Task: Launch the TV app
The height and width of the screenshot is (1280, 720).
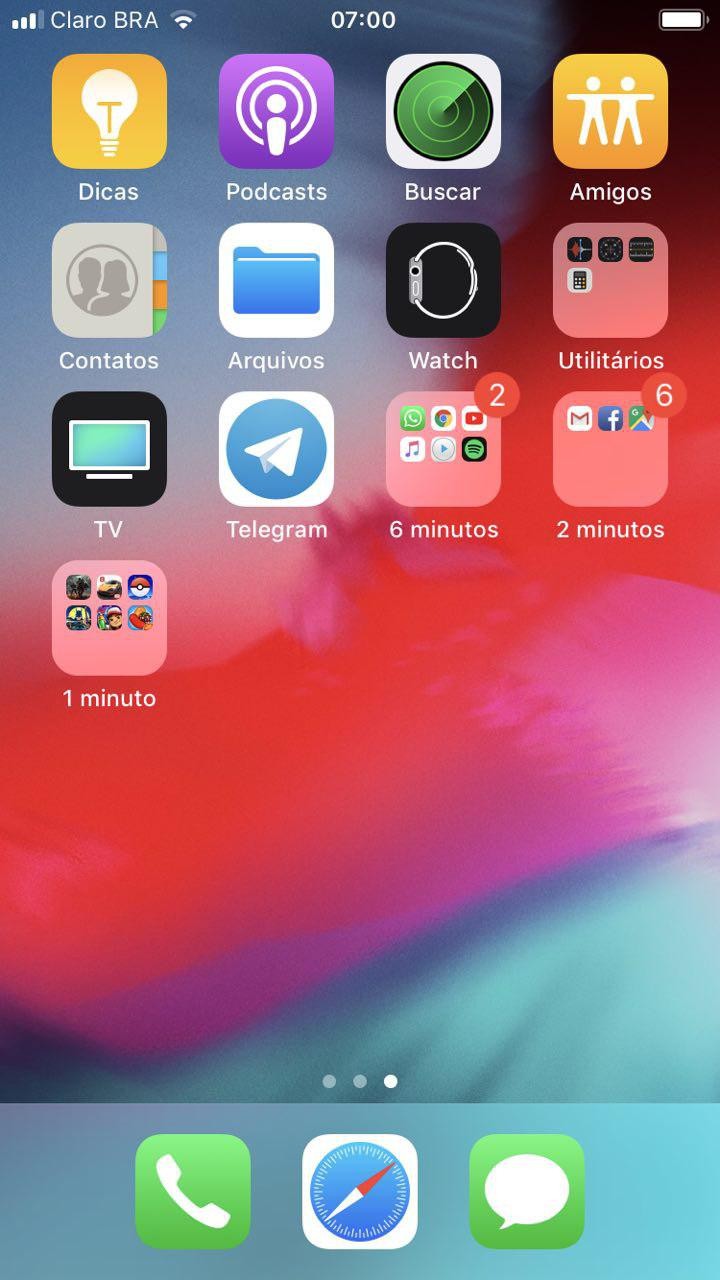Action: coord(109,449)
